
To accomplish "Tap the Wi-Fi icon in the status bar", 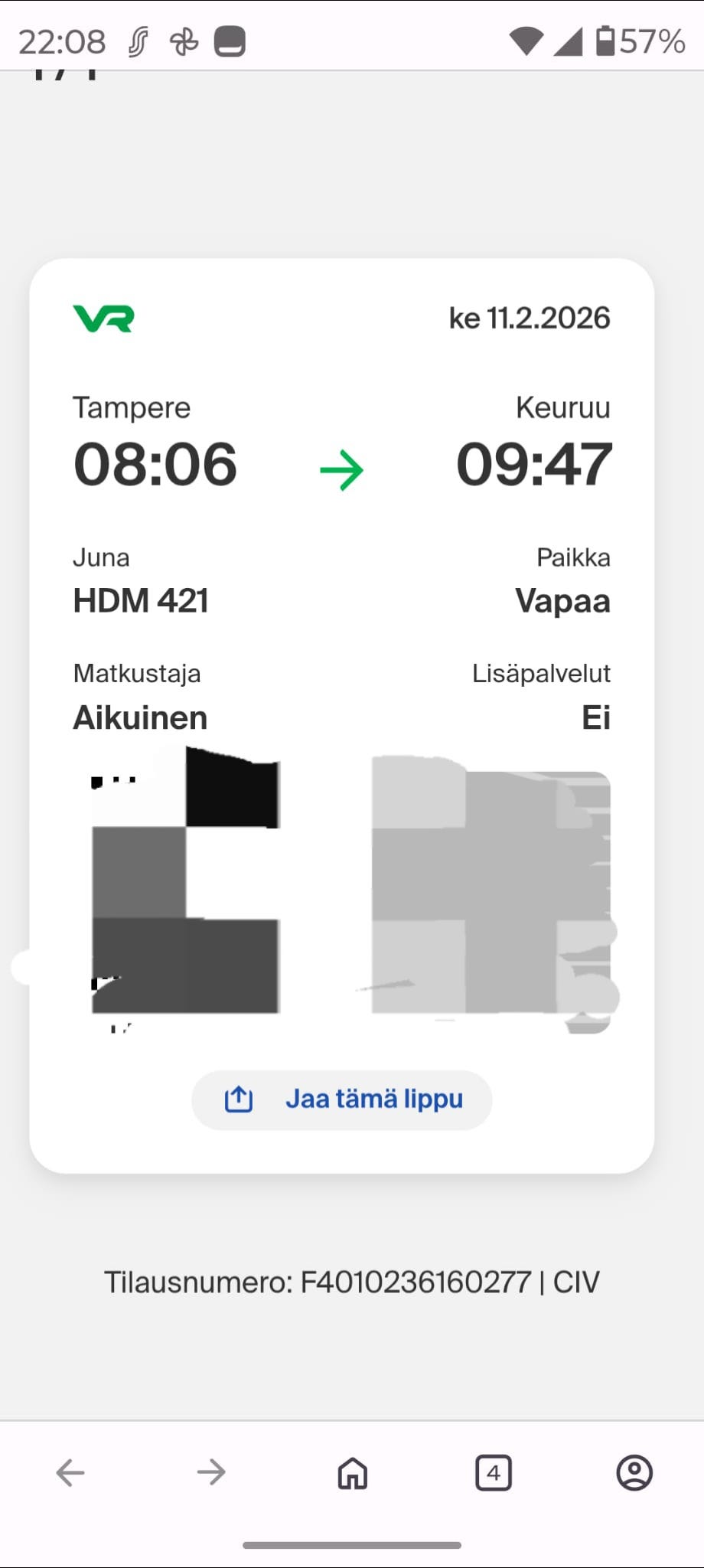I will (x=527, y=39).
